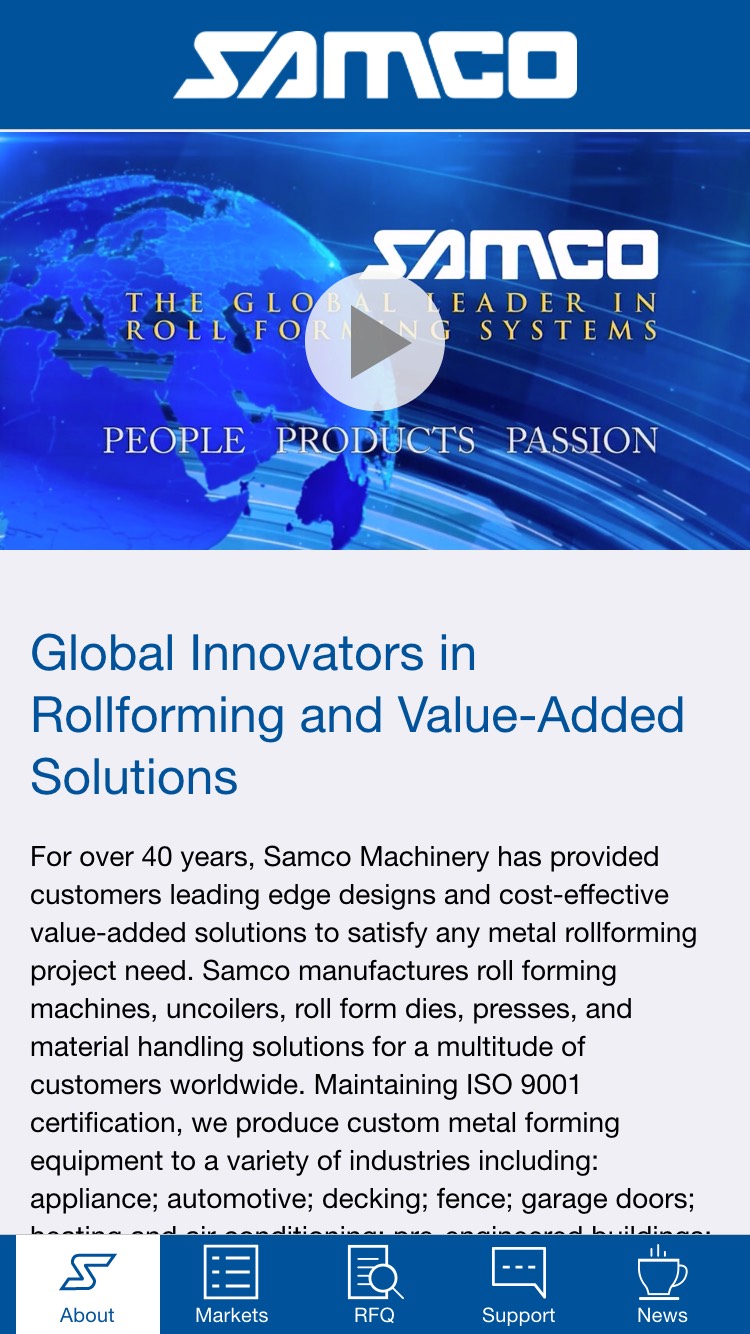Play the Samco intro video

coord(375,340)
